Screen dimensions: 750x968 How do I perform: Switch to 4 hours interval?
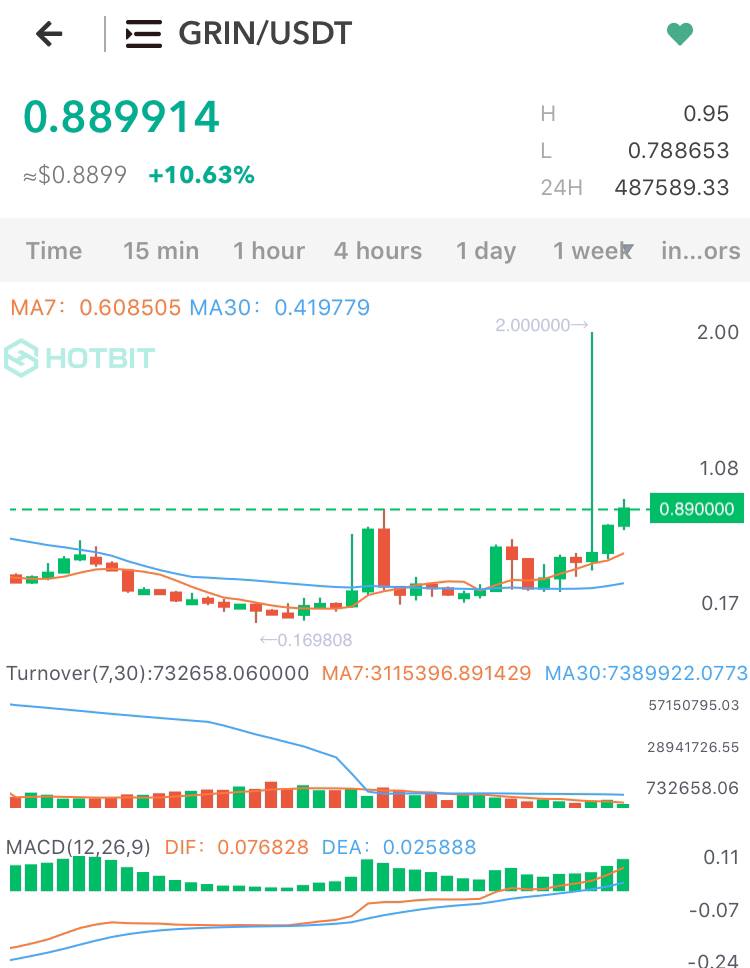click(378, 251)
